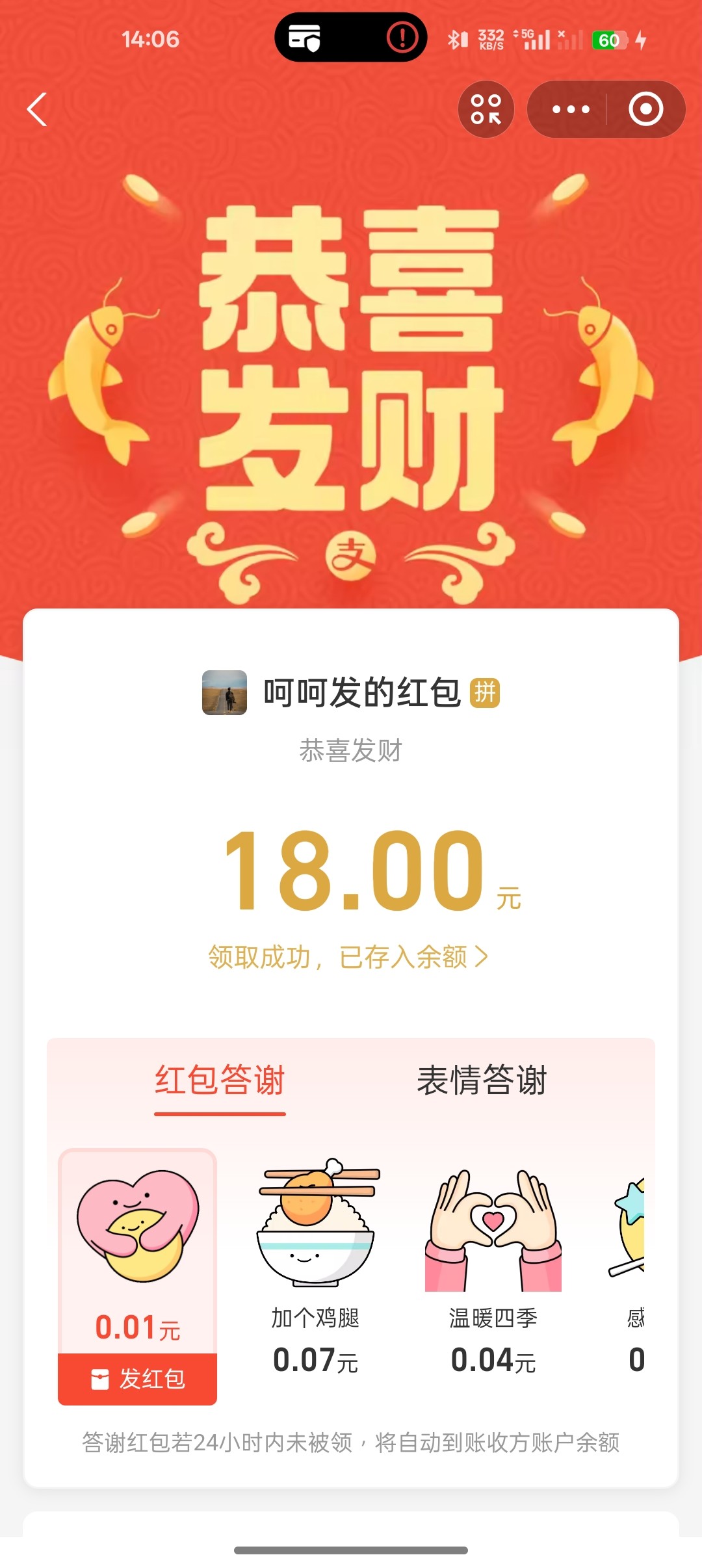Switch to the 表情答谢 tab
Viewport: 702px width, 1568px height.
click(x=482, y=1080)
